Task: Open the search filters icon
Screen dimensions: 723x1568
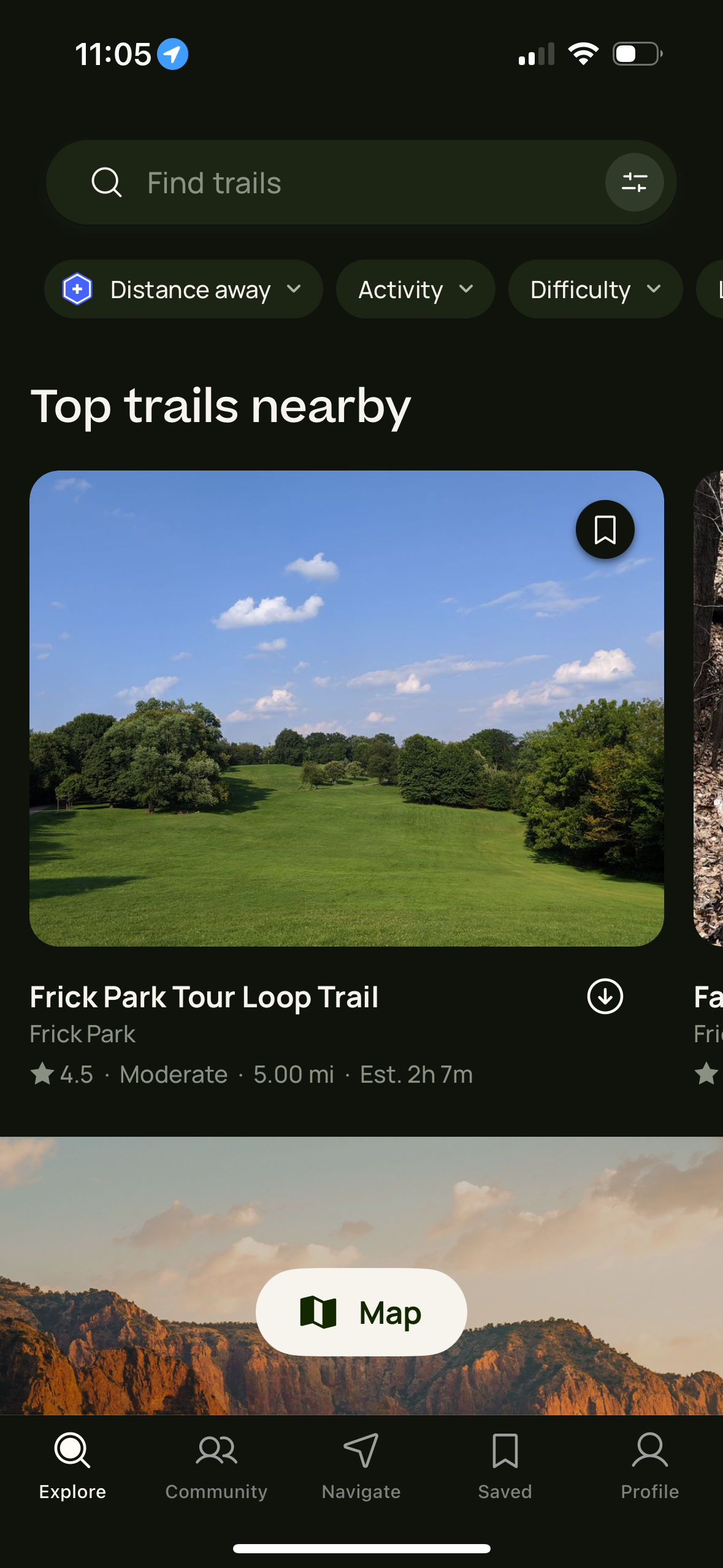Action: 635,182
